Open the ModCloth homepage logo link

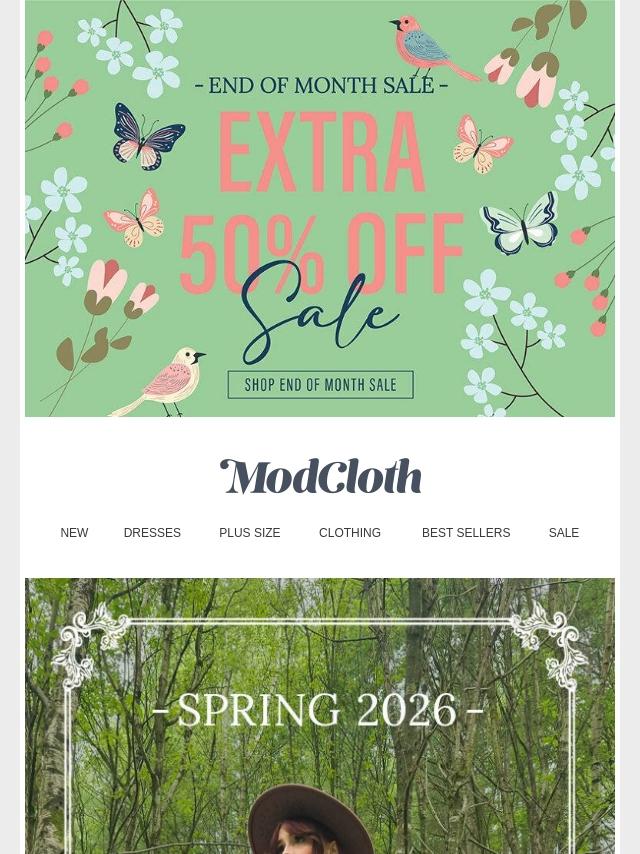coord(320,477)
